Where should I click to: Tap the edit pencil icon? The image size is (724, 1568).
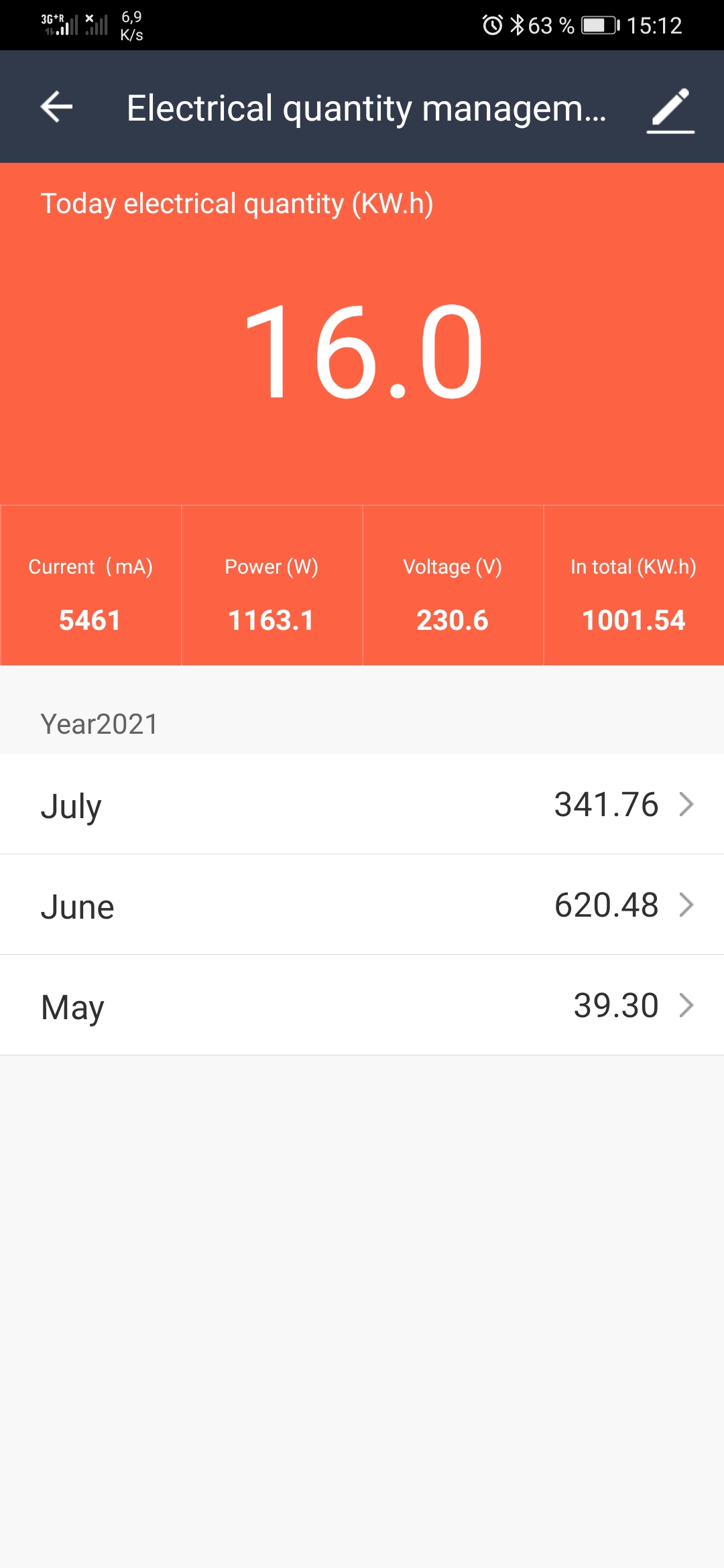pos(670,109)
